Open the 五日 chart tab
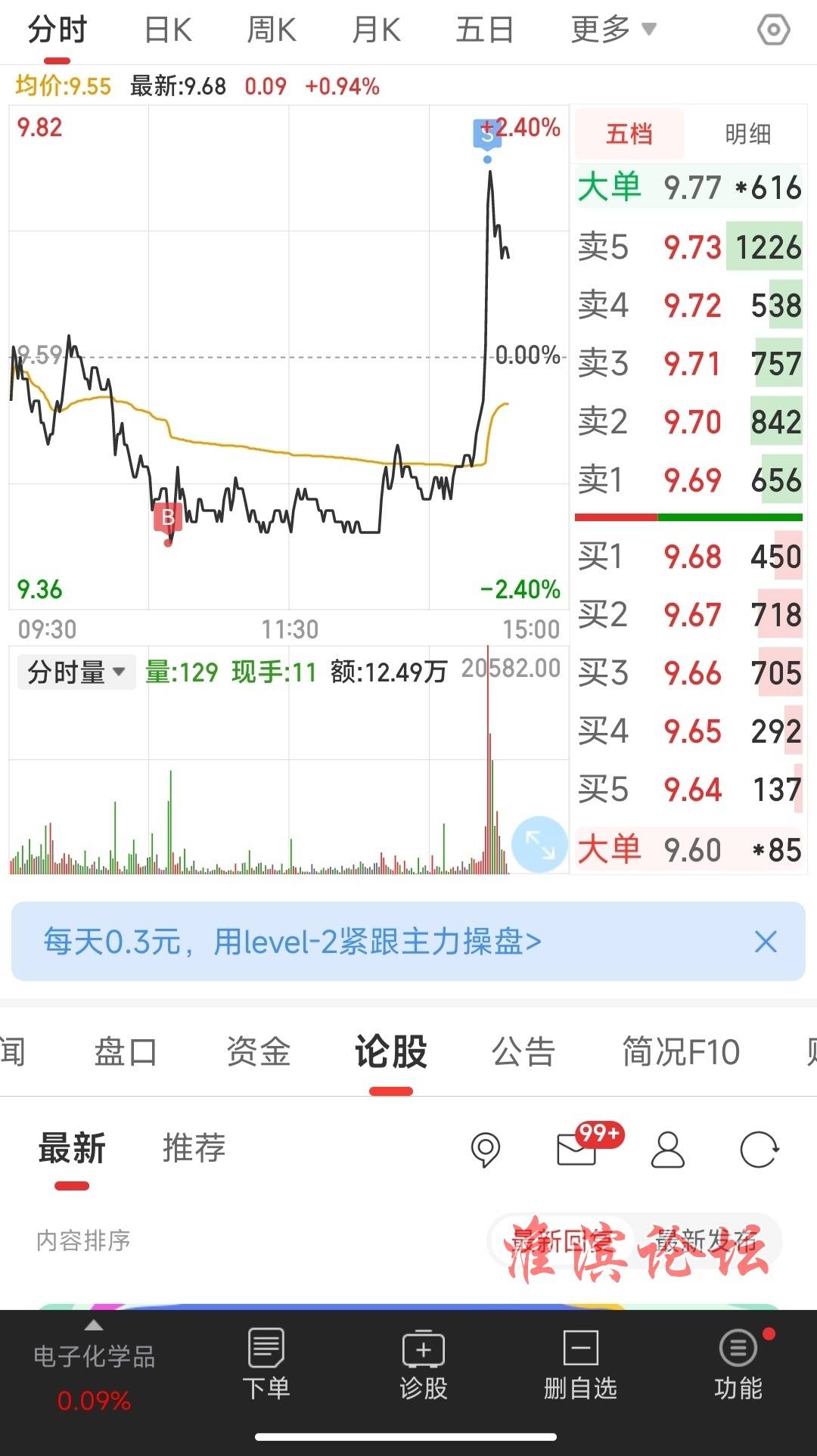 (484, 31)
